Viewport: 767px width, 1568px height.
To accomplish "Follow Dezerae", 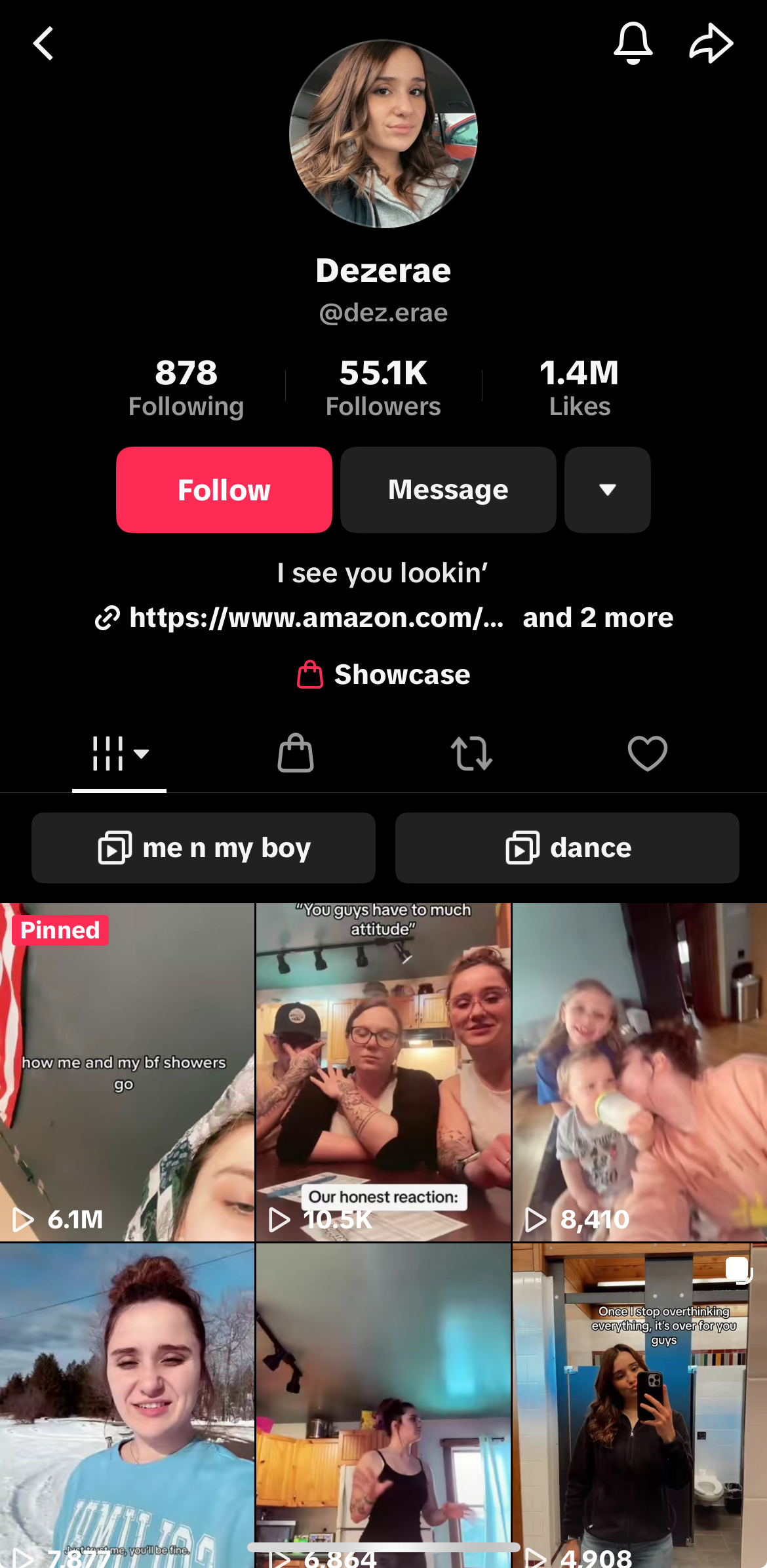I will (x=224, y=490).
